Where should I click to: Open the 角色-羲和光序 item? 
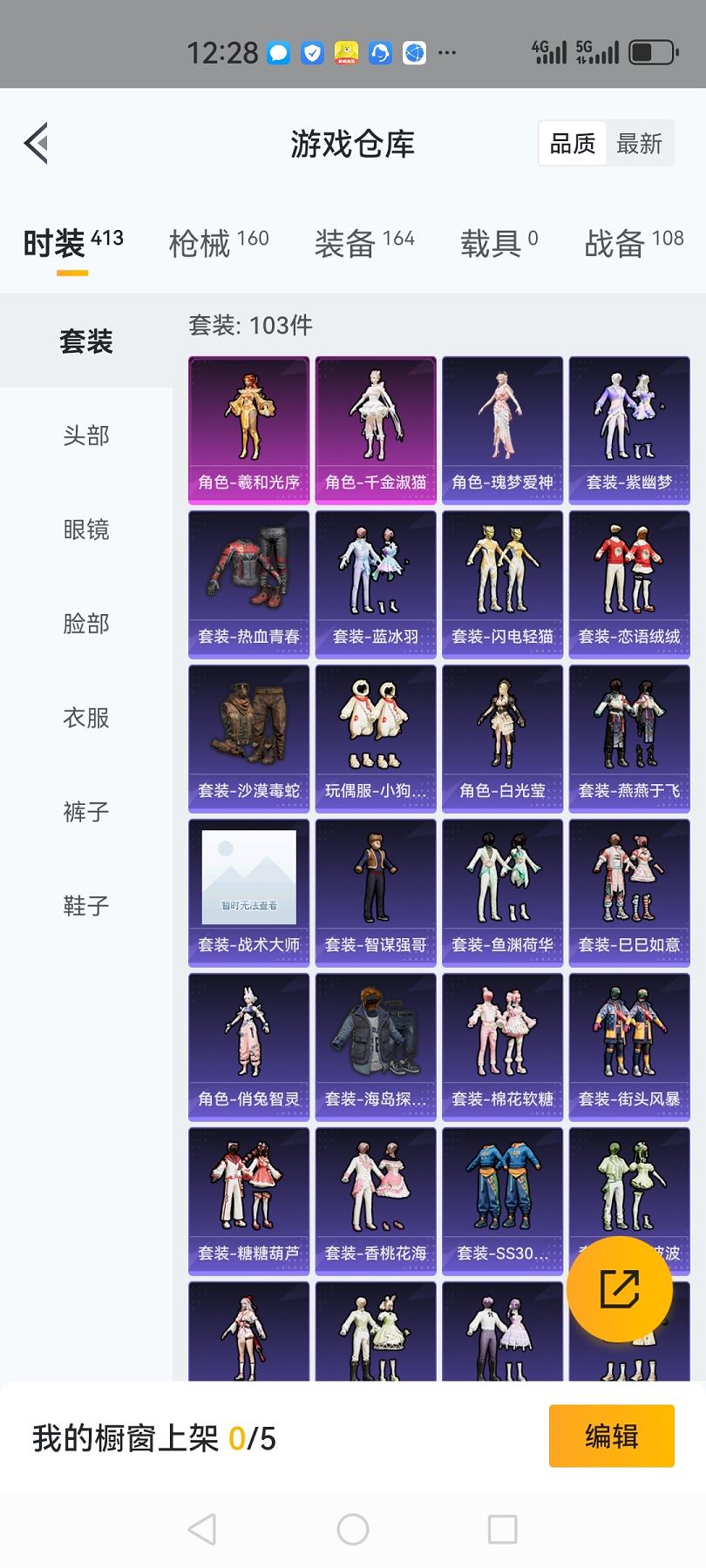point(249,429)
